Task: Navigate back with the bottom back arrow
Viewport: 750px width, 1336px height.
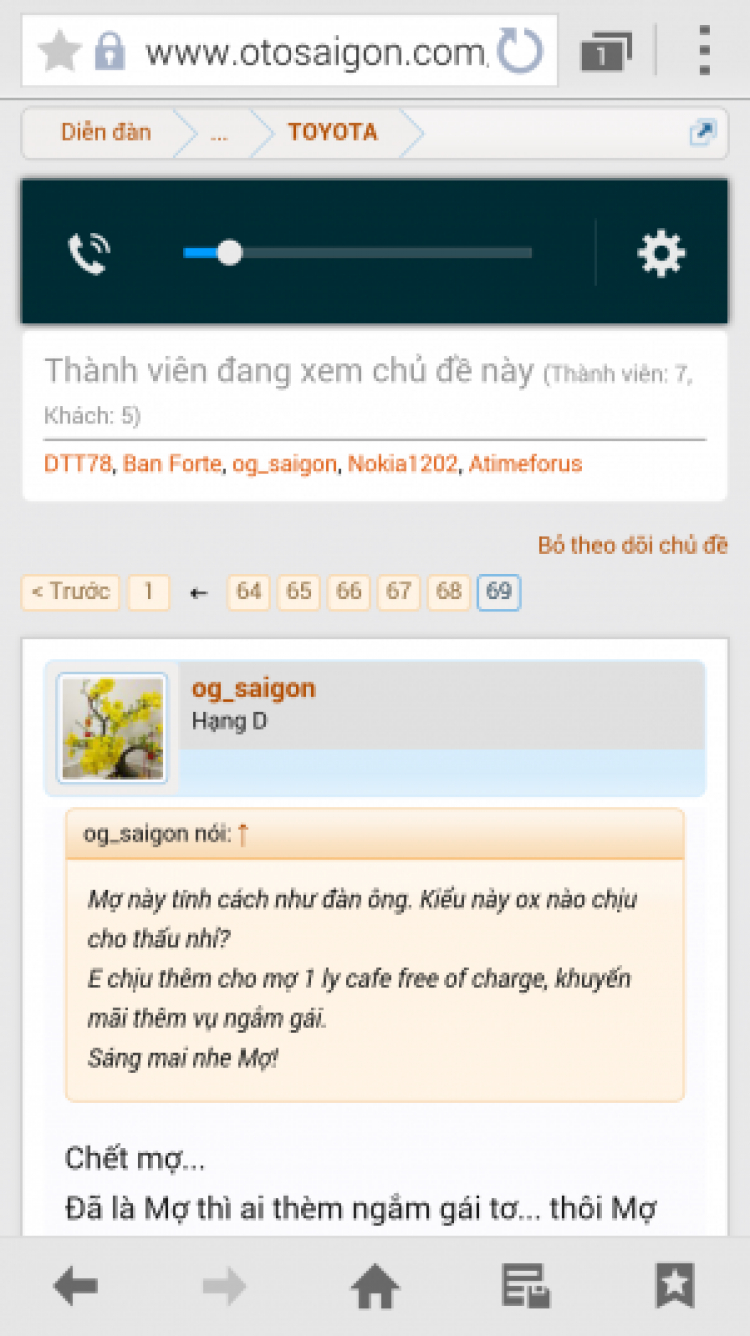Action: pyautogui.click(x=76, y=1286)
